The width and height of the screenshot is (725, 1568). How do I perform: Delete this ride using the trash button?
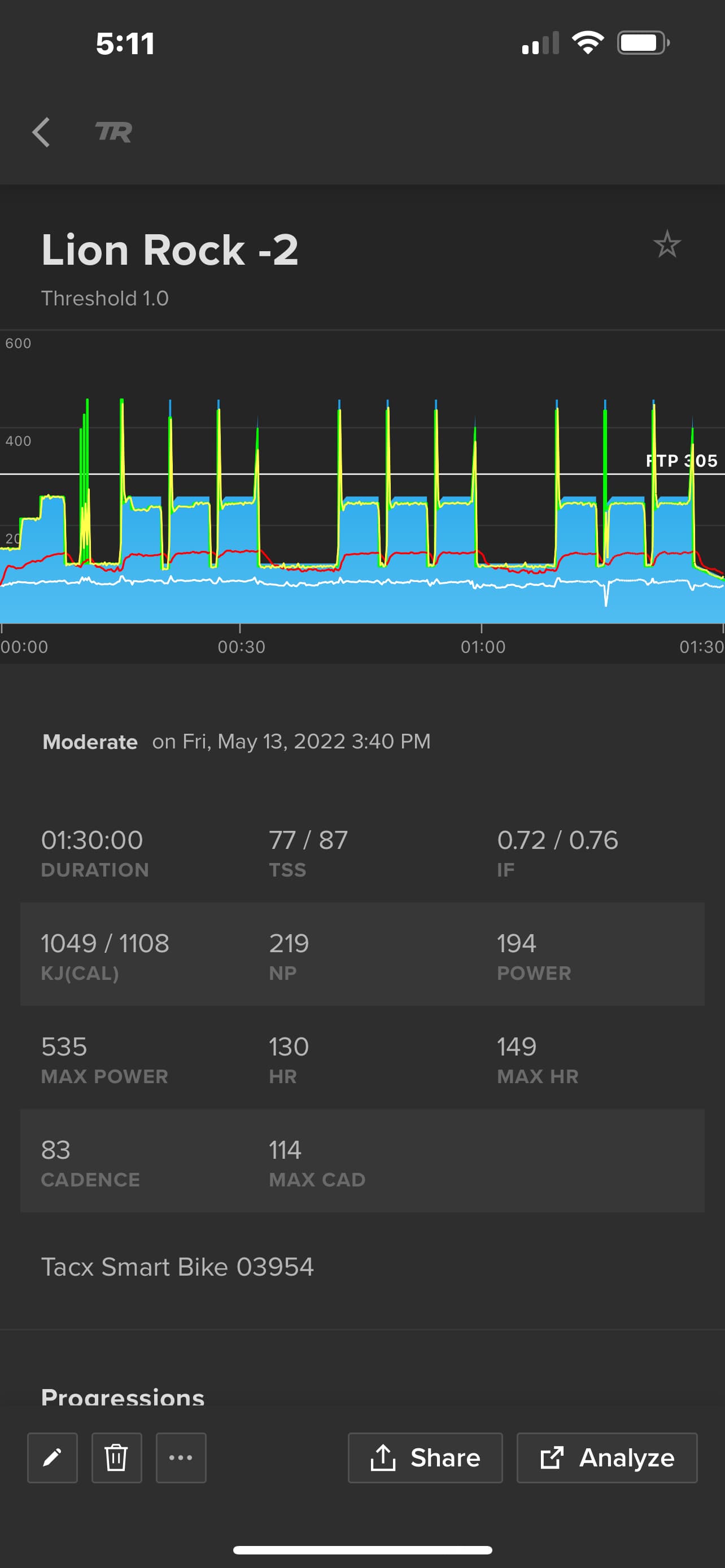click(116, 1457)
